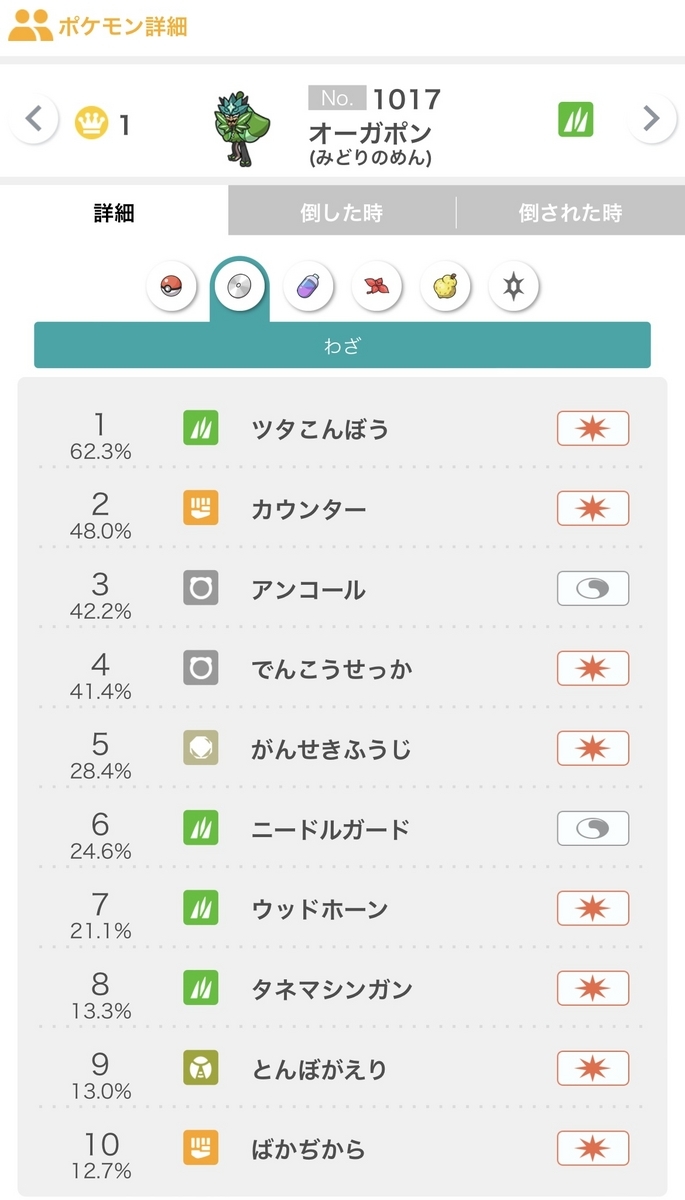Screen dimensions: 685x1200
Task: Open the 詳細 tab
Action: [114, 212]
